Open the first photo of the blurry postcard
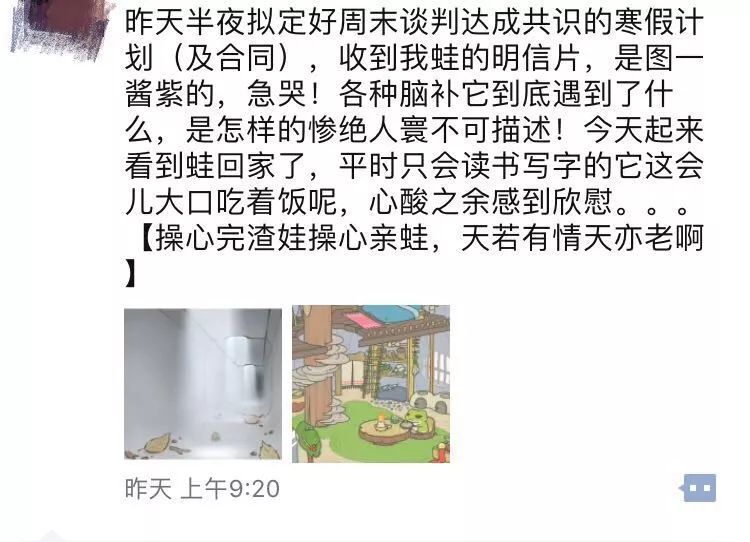The width and height of the screenshot is (750, 542). coord(203,383)
